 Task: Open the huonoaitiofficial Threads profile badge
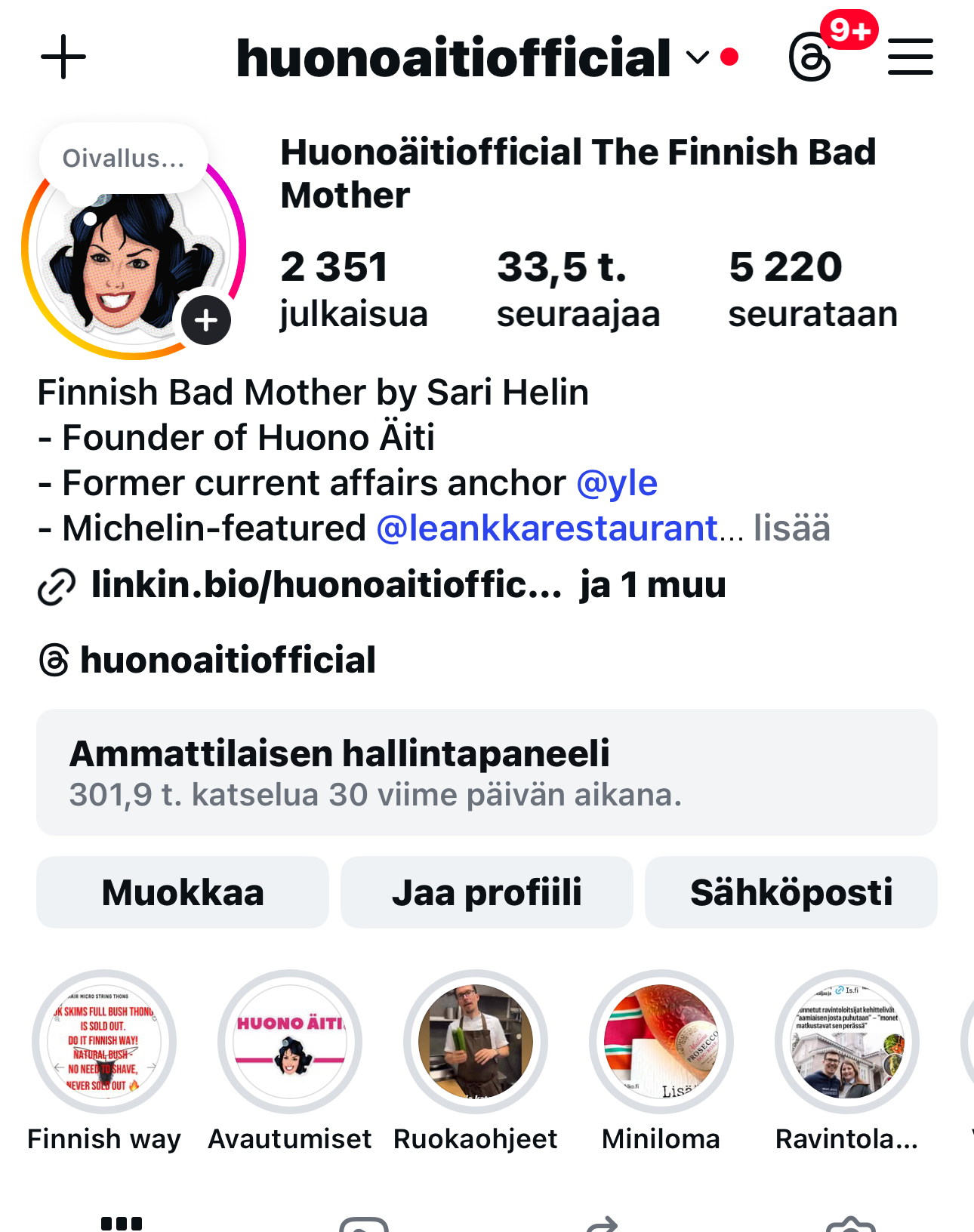[208, 661]
